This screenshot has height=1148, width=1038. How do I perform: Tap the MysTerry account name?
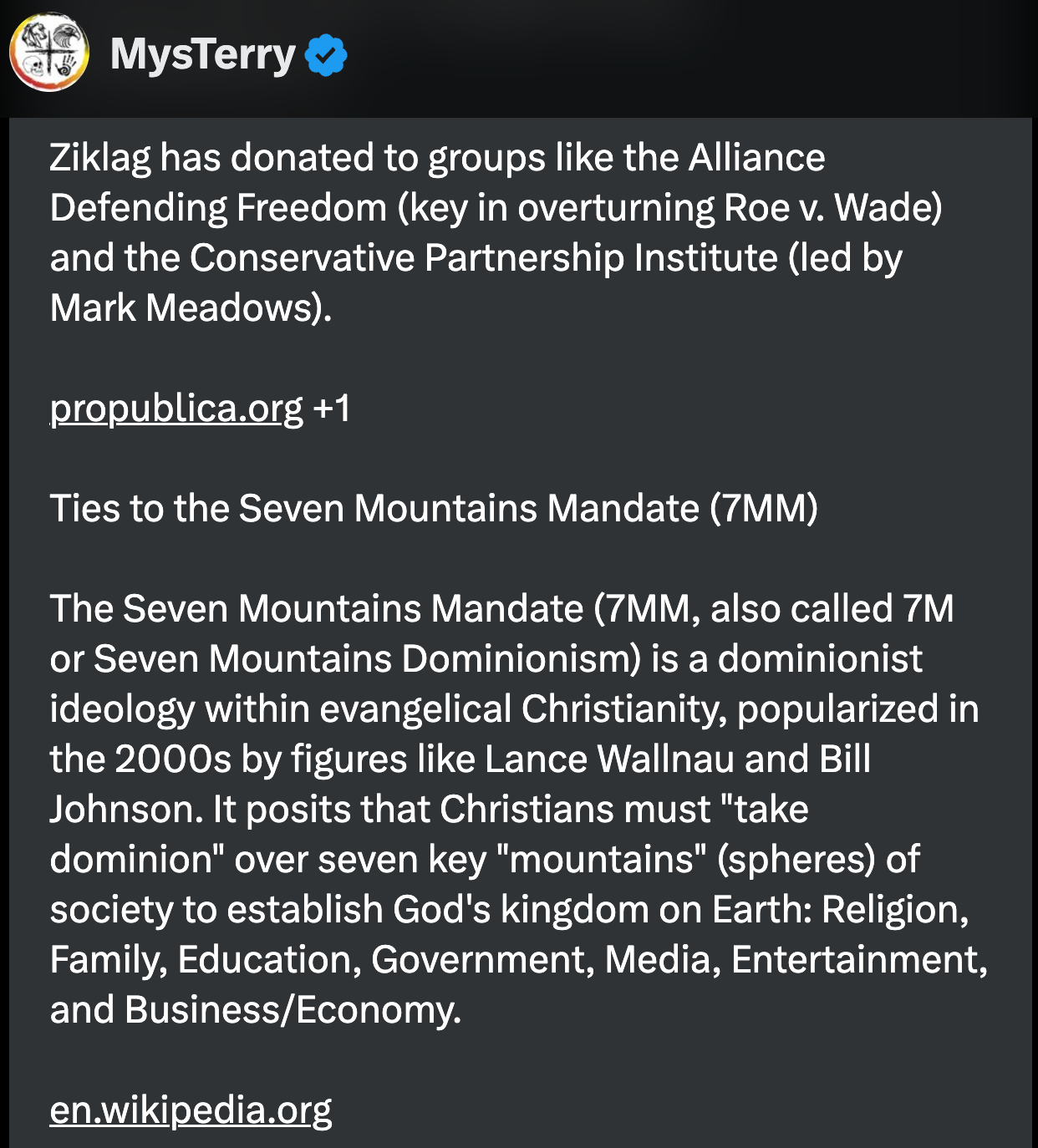203,54
